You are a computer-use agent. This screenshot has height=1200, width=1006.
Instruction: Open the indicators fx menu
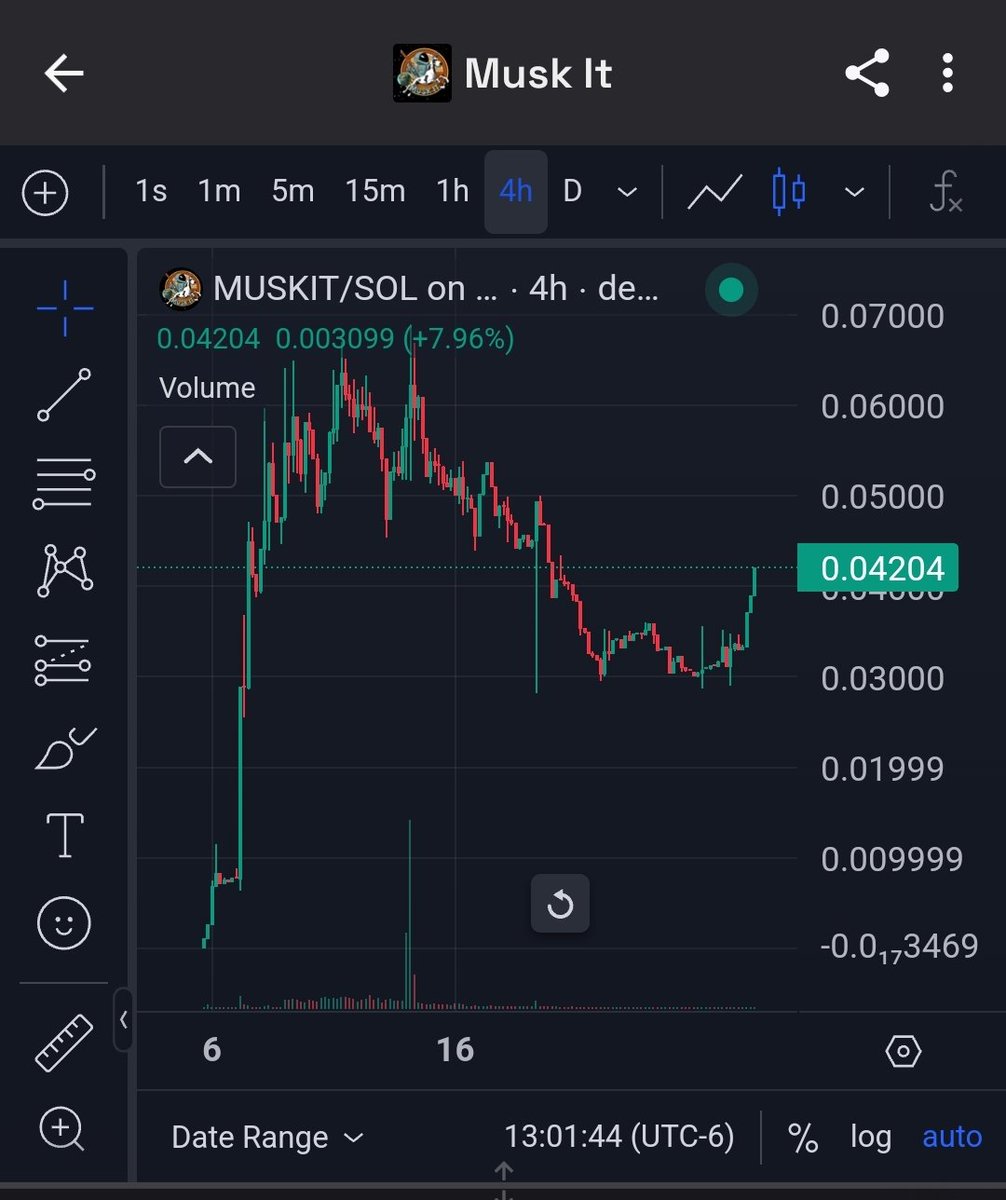point(945,191)
